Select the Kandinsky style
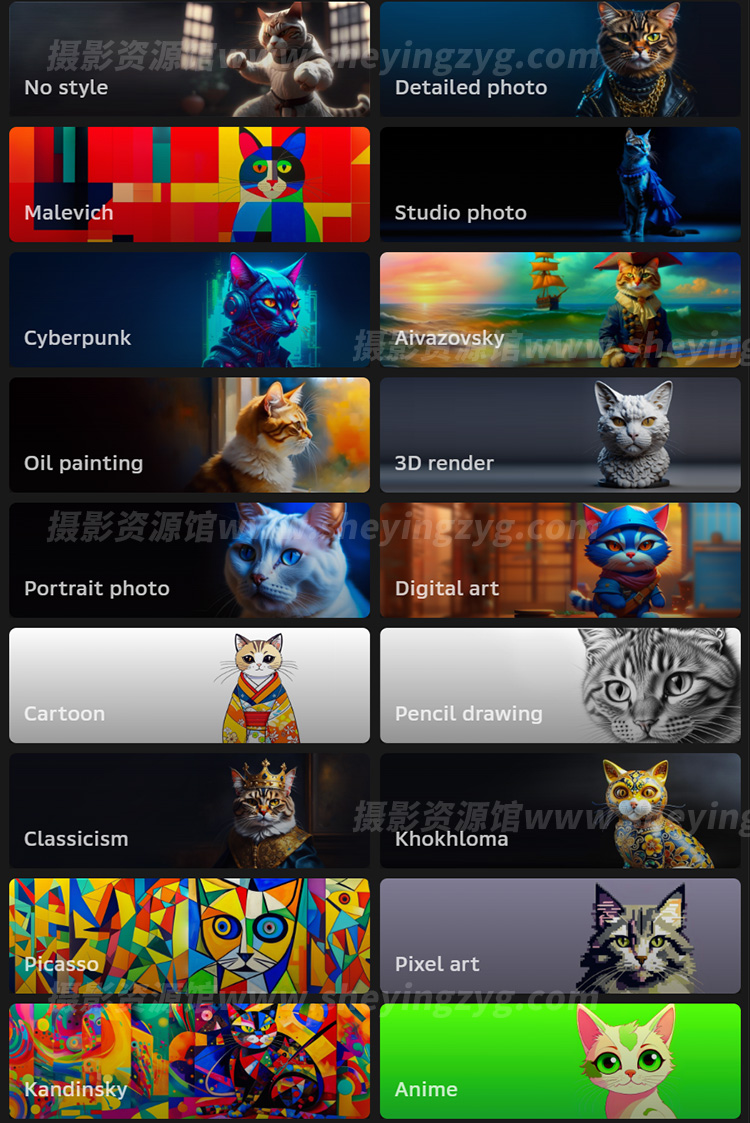Screen dimensions: 750x1123 click(x=189, y=1061)
